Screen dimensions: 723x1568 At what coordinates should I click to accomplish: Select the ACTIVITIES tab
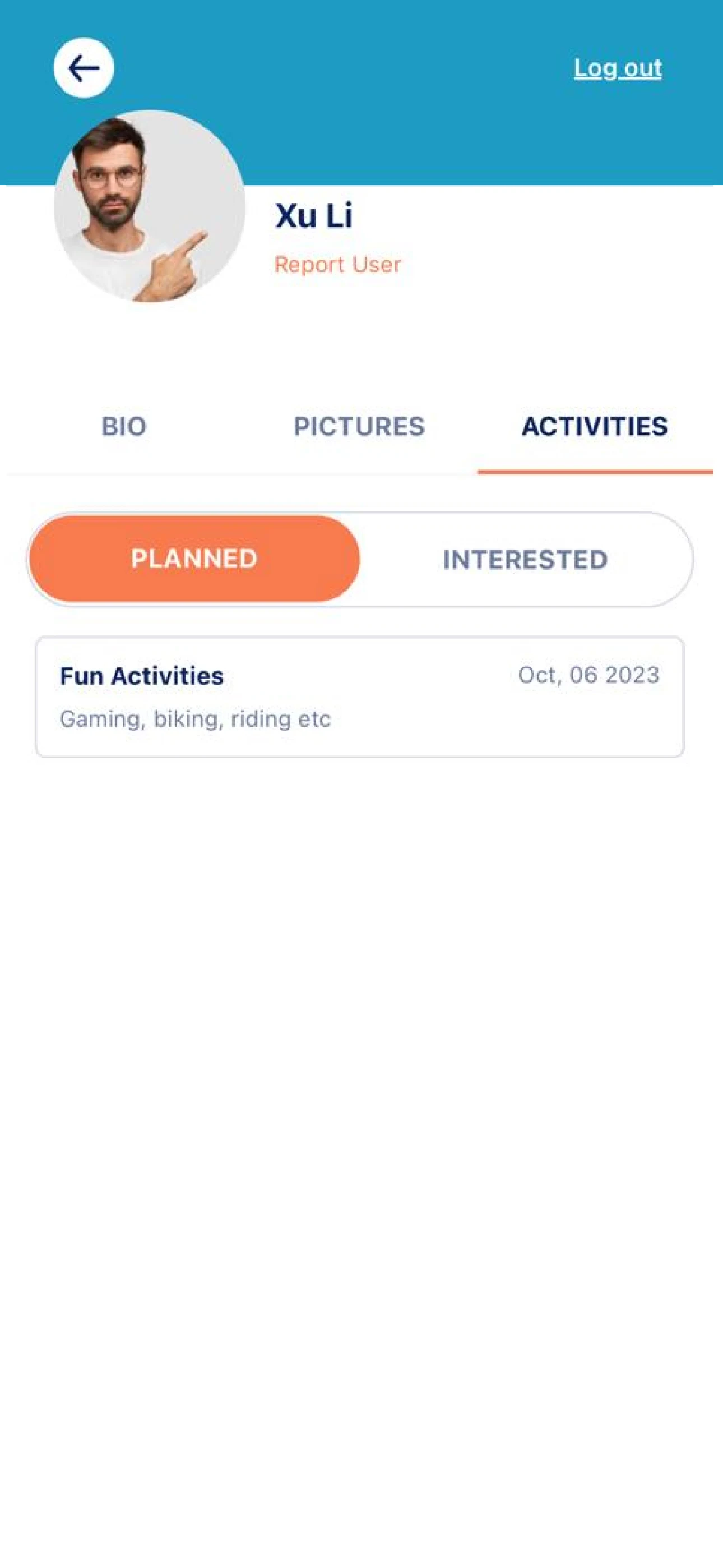click(595, 426)
